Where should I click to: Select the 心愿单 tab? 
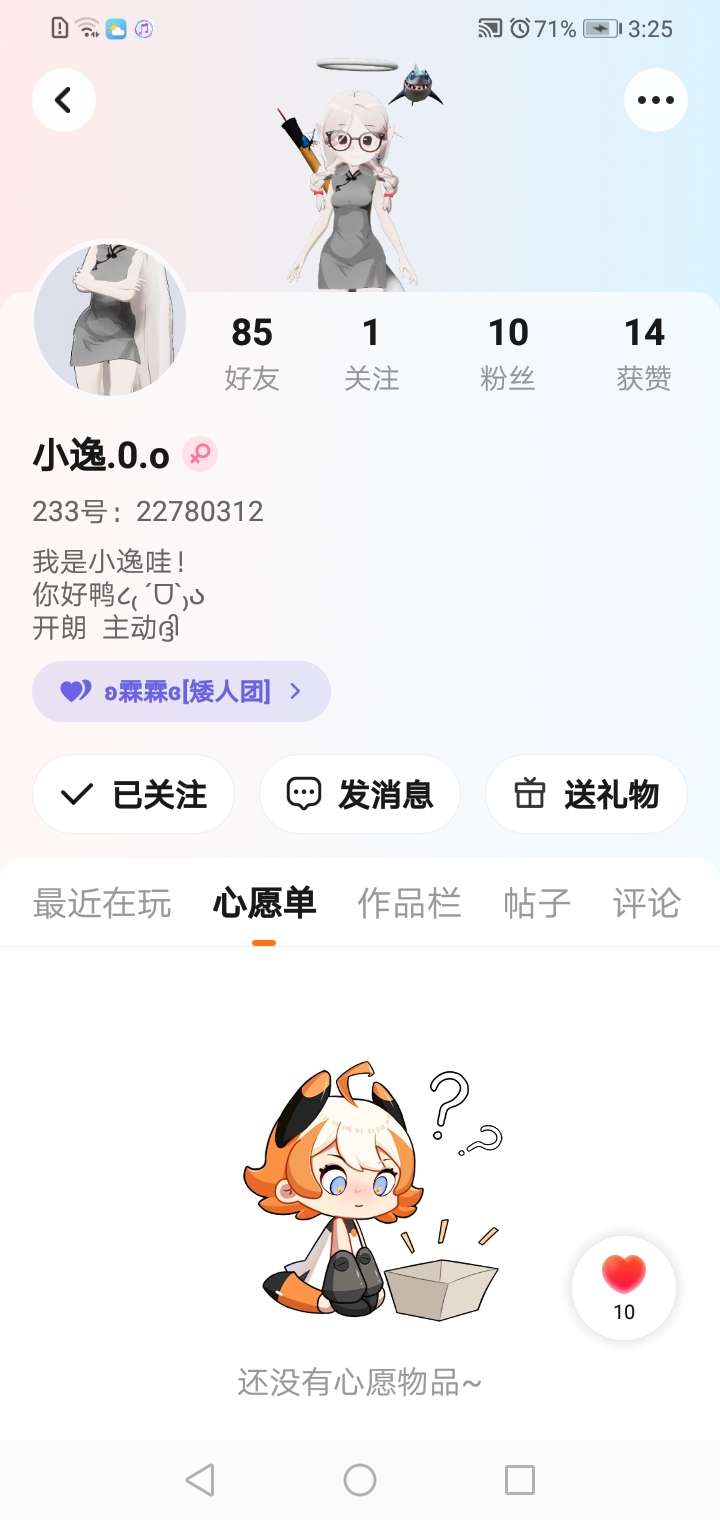tap(264, 903)
